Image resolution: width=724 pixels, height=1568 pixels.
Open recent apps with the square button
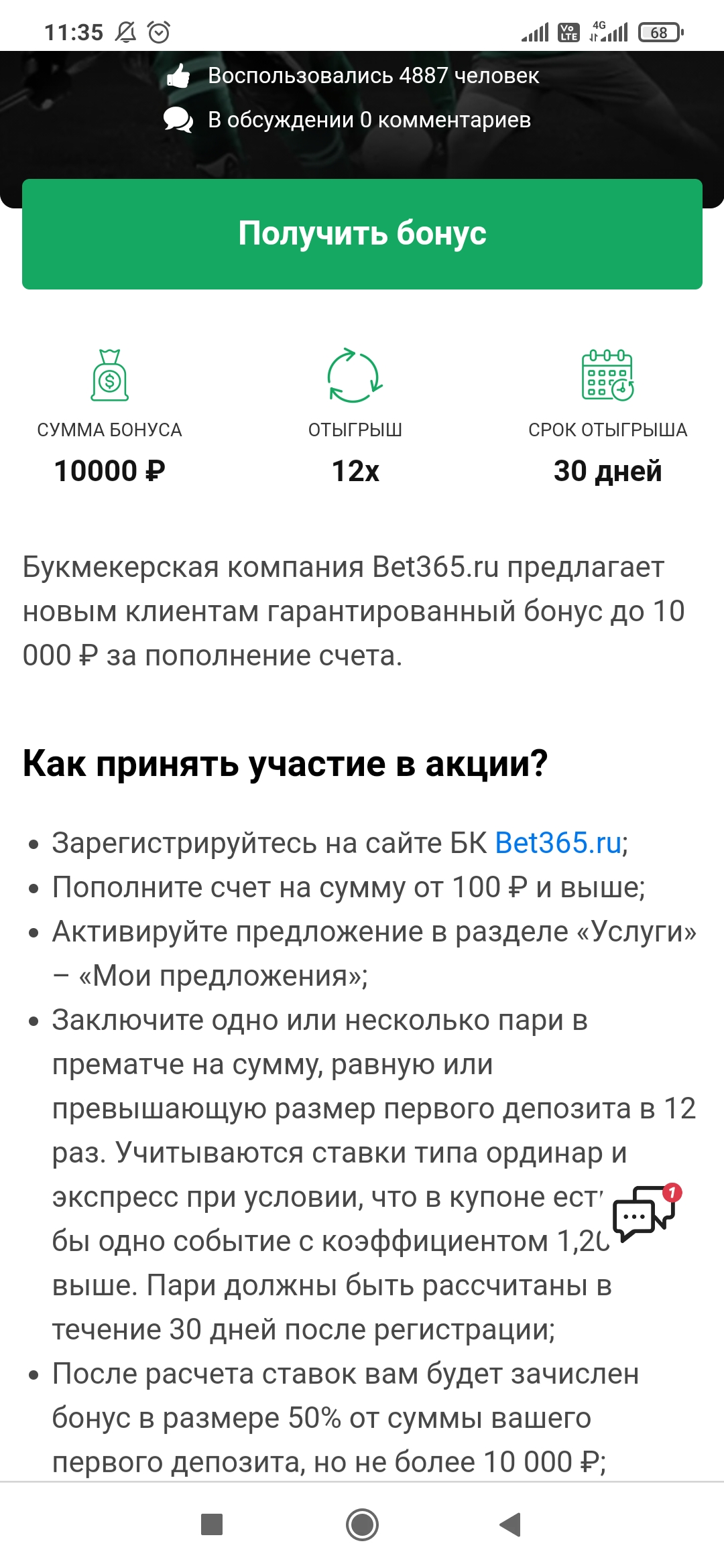click(x=212, y=1524)
